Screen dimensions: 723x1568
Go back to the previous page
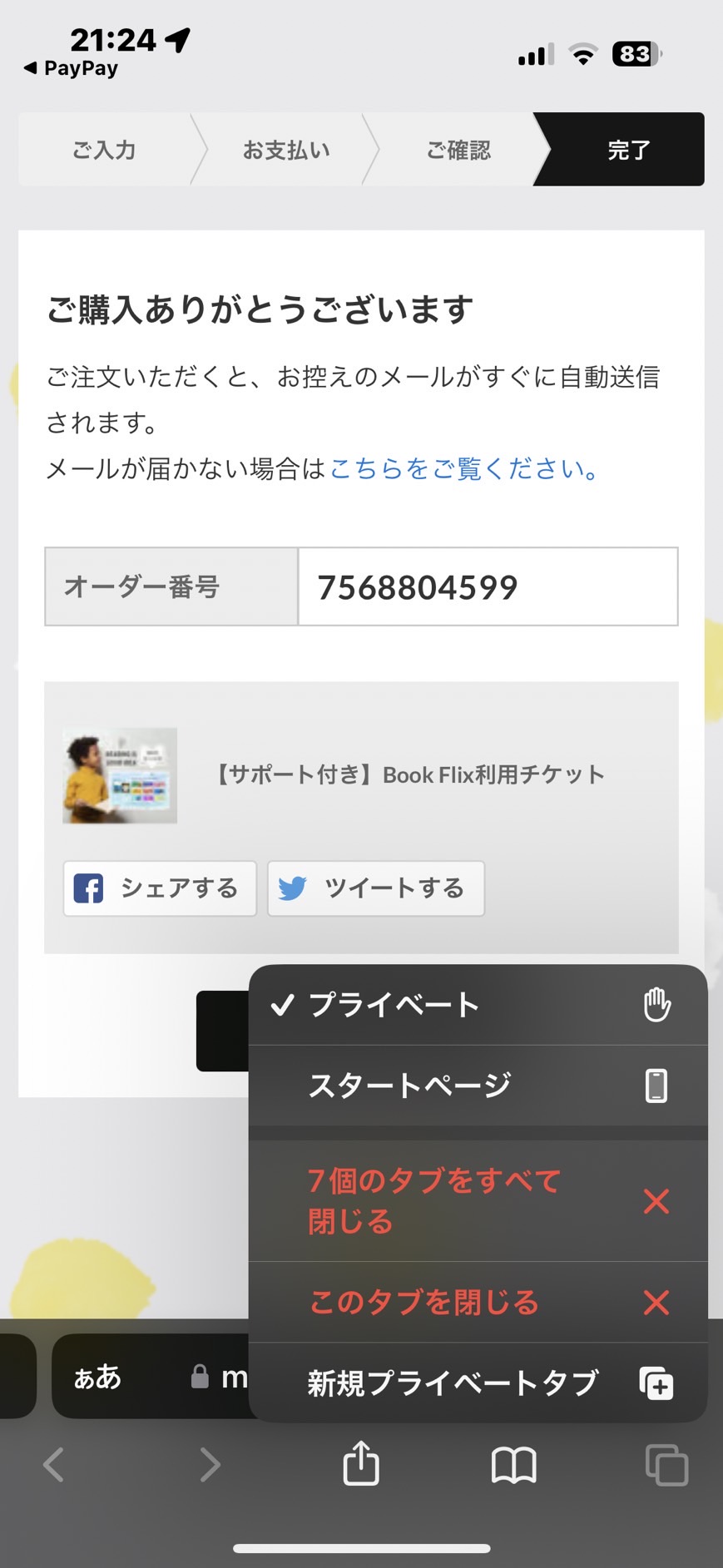(54, 1464)
